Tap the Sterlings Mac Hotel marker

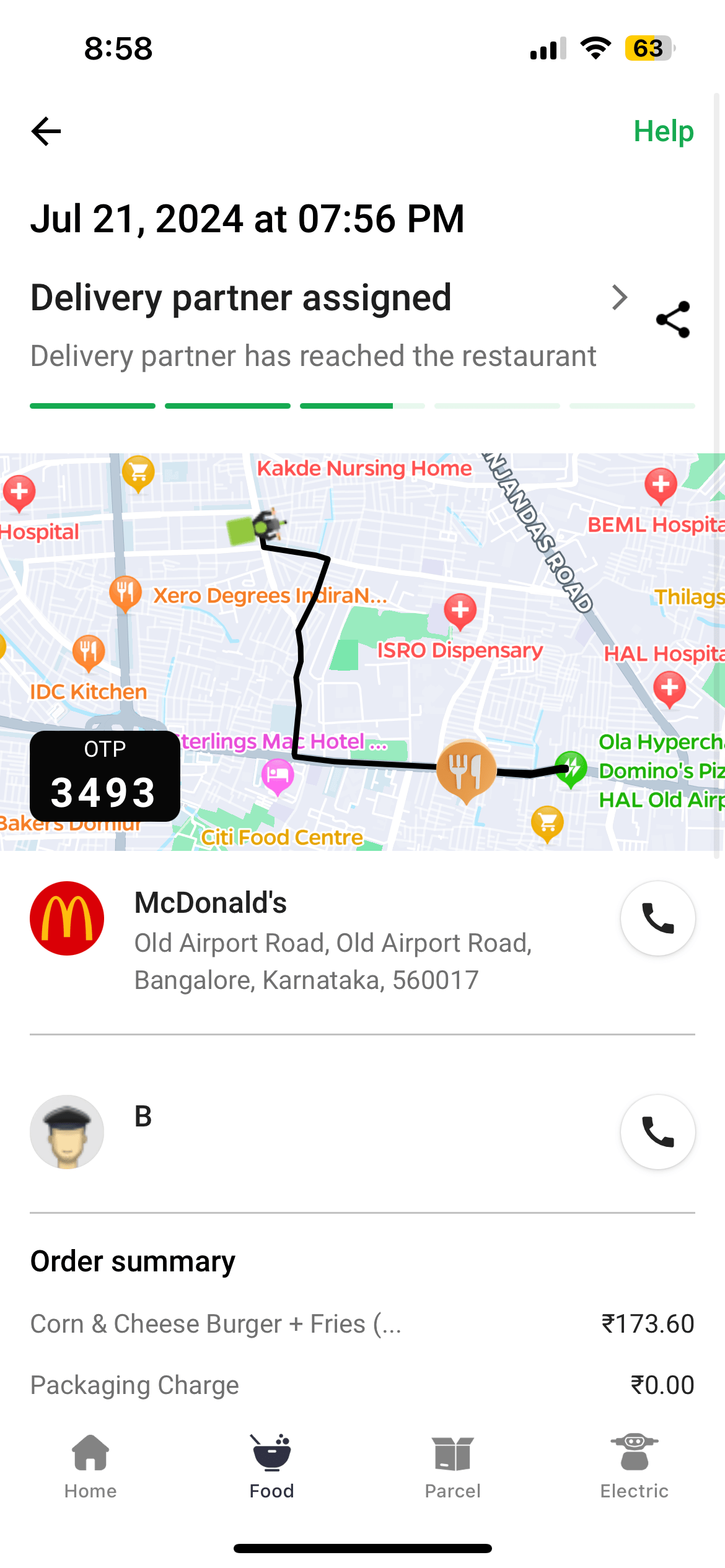[277, 774]
